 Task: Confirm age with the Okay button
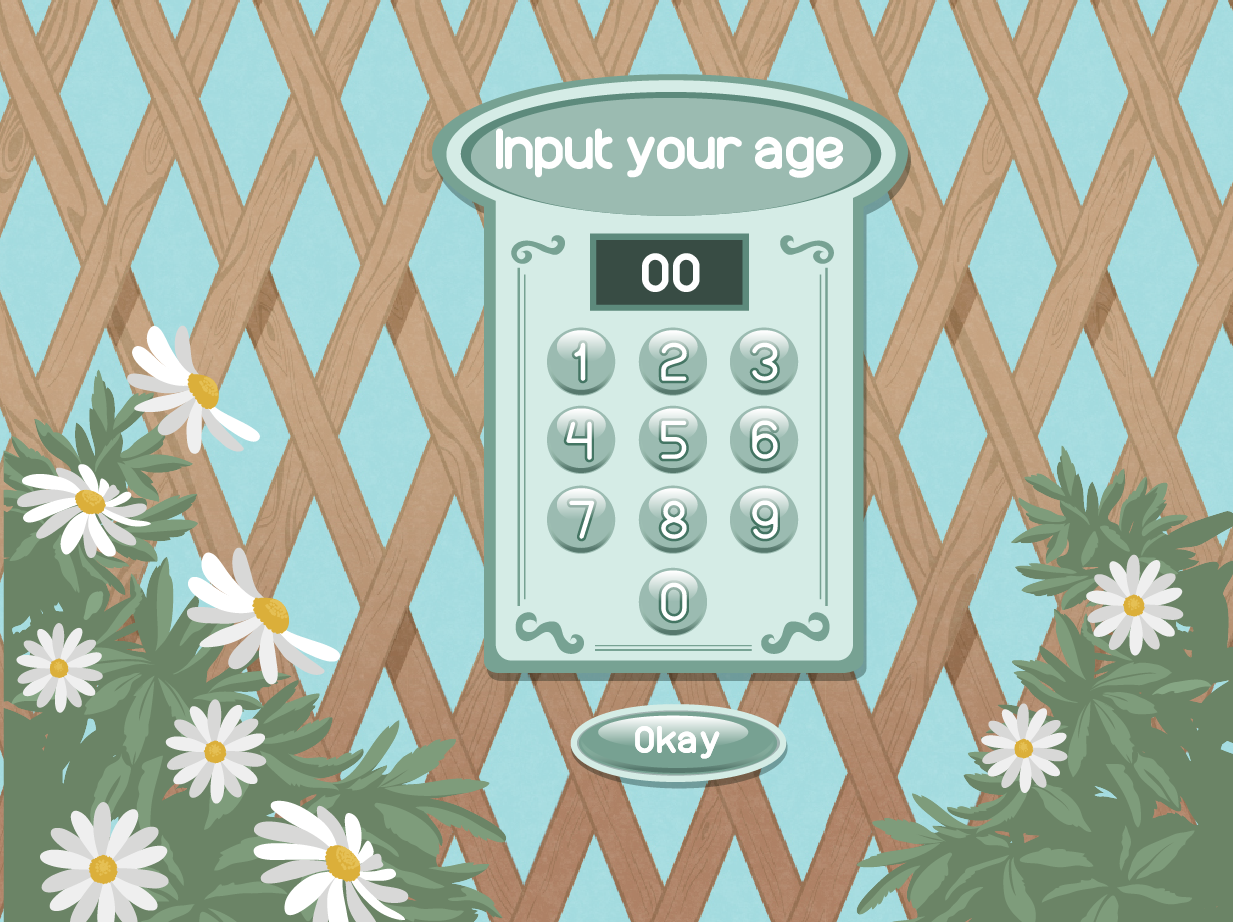(x=678, y=741)
